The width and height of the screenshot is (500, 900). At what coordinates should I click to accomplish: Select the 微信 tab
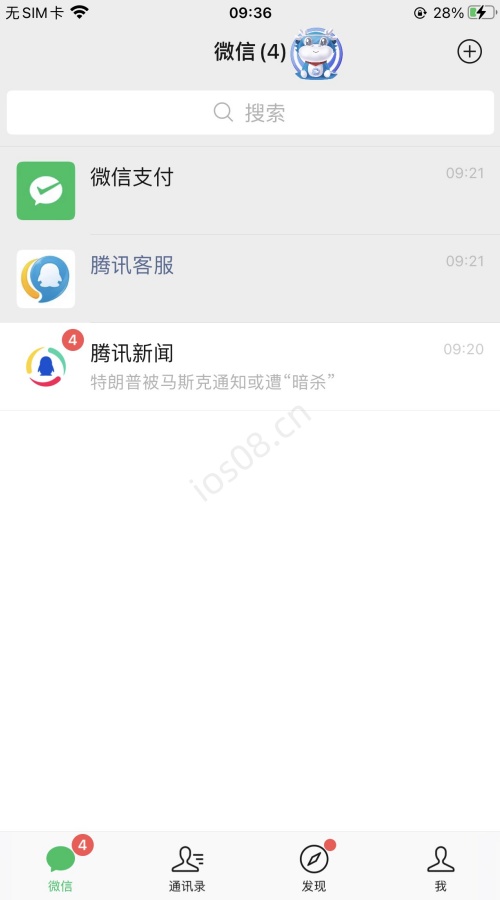point(61,868)
